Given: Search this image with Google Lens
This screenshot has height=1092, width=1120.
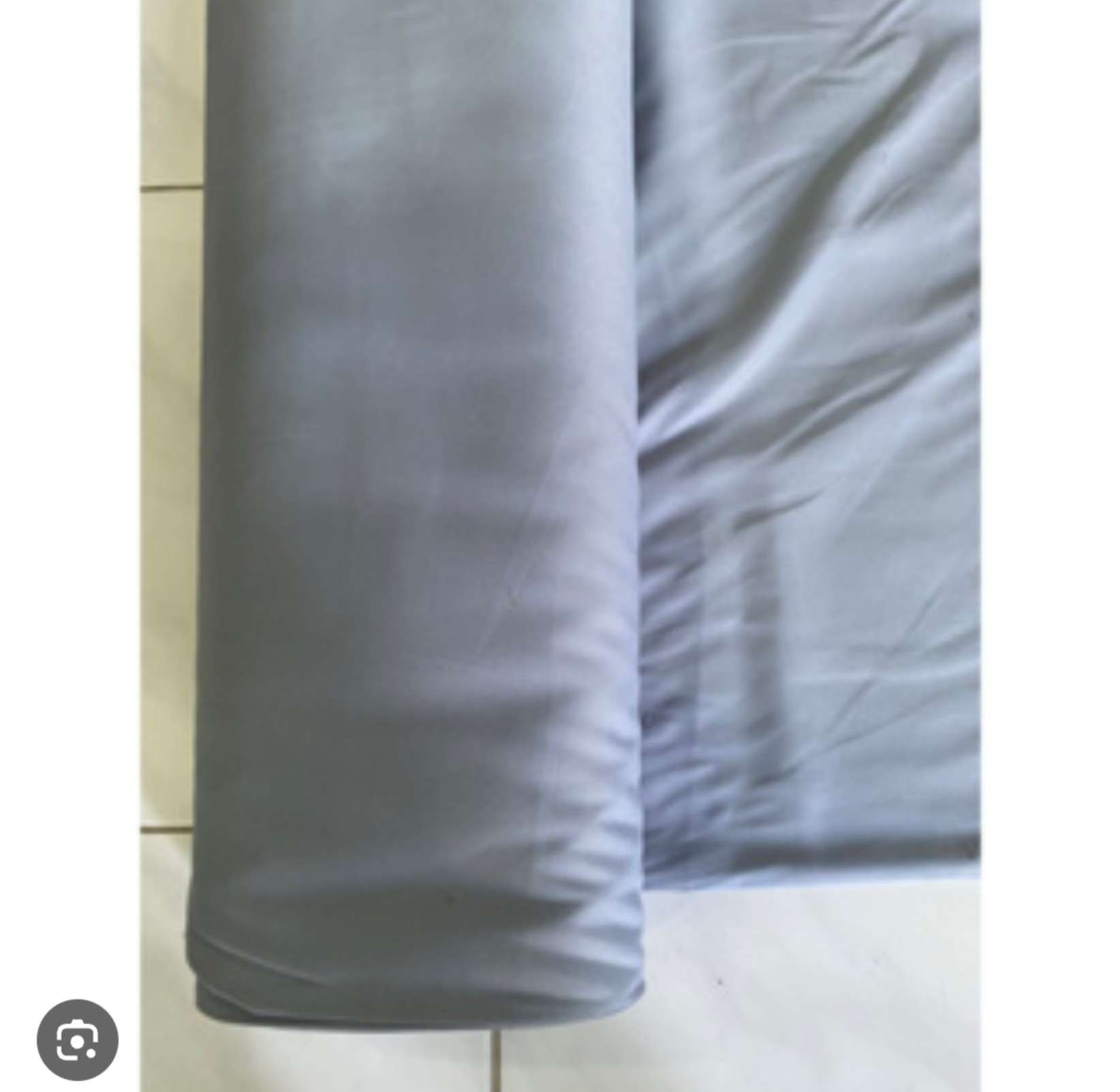Looking at the screenshot, I should pos(77,1040).
